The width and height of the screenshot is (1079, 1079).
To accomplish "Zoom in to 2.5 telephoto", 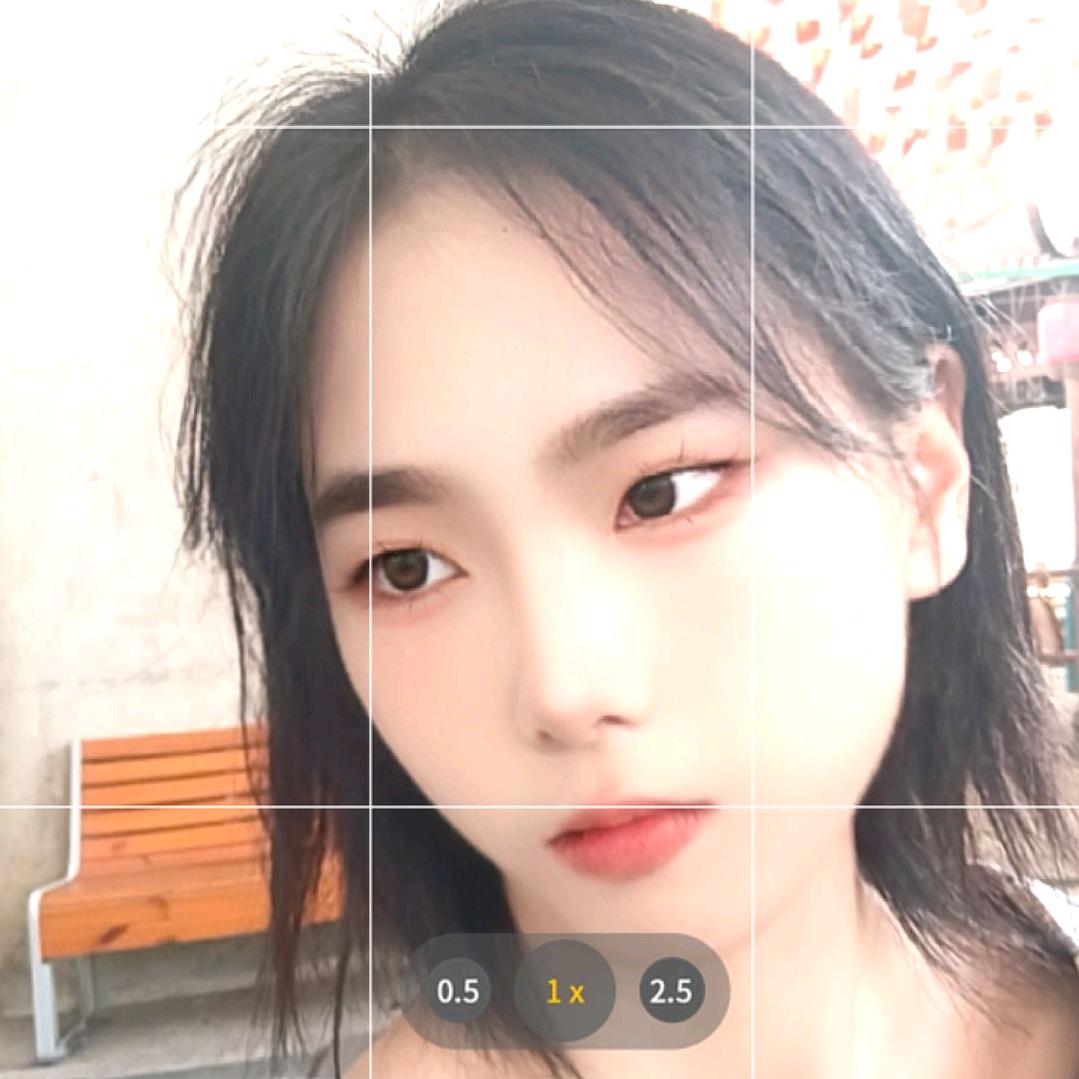I will click(x=671, y=991).
